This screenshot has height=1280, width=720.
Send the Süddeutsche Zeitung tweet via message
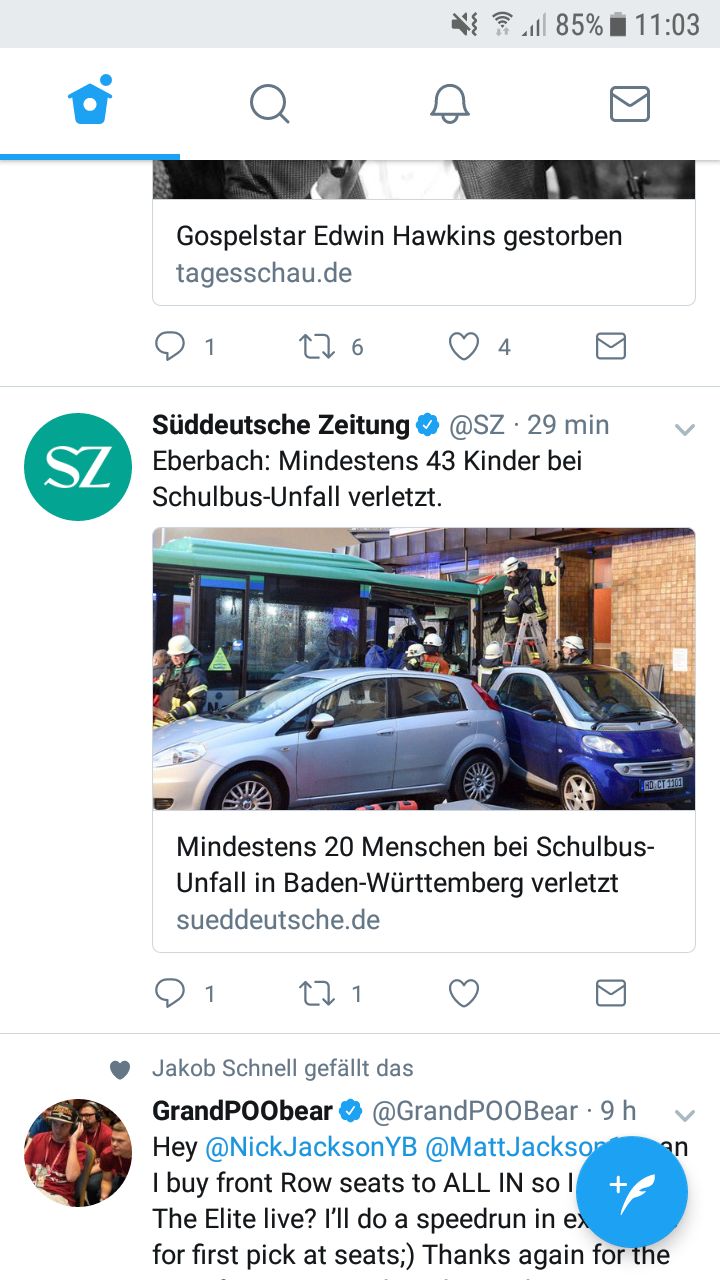(x=610, y=993)
